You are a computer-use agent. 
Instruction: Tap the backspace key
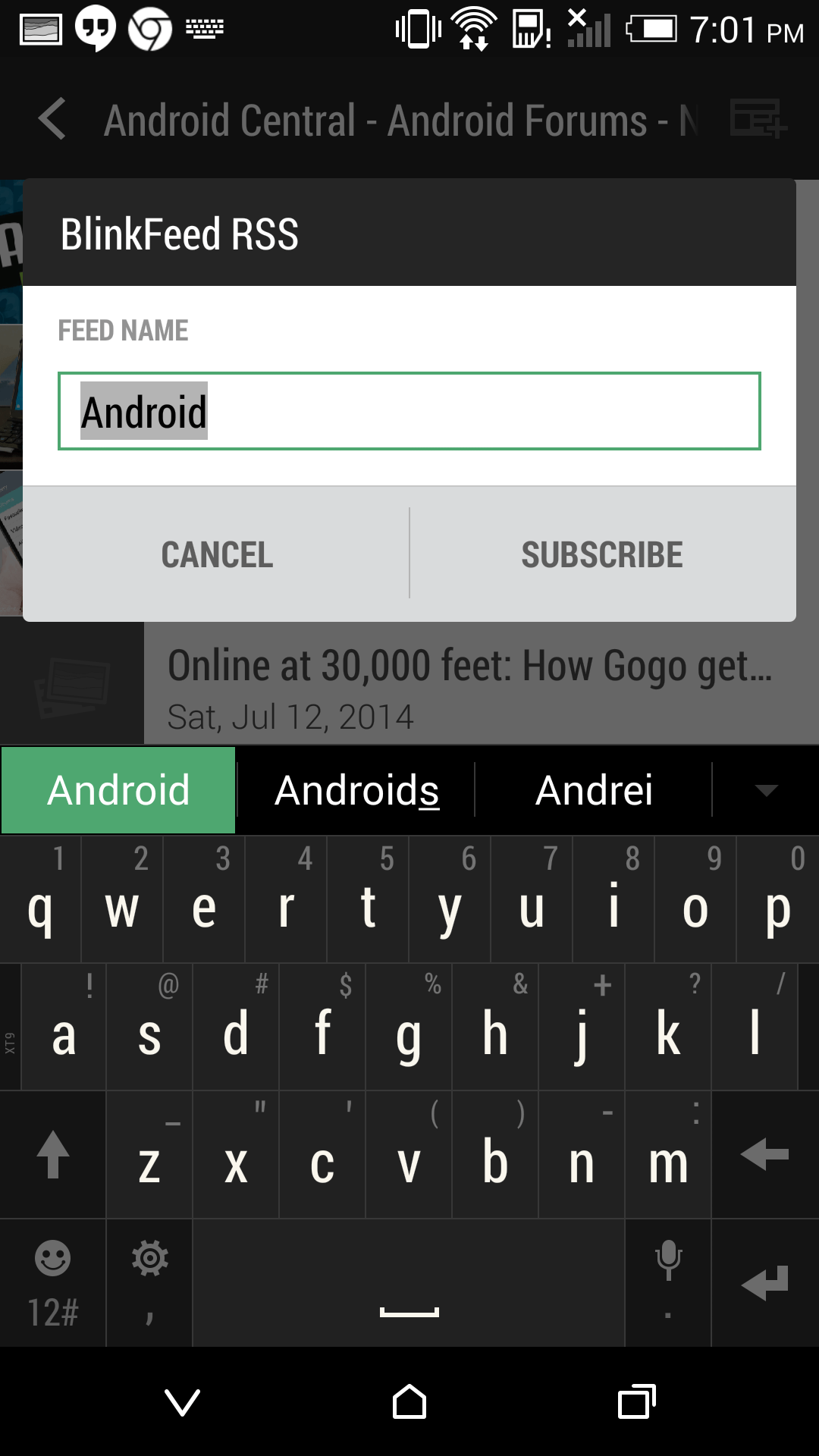tap(764, 1155)
